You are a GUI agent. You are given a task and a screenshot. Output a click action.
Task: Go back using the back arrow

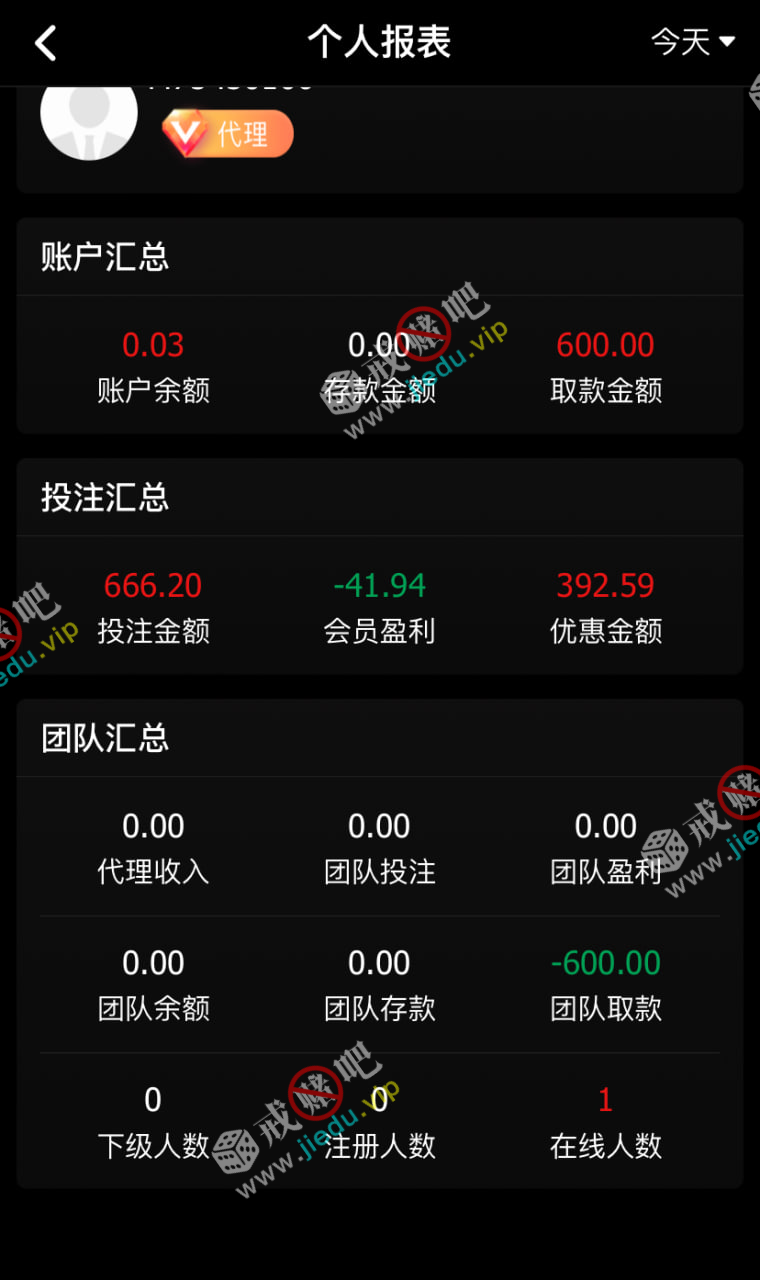coord(46,43)
